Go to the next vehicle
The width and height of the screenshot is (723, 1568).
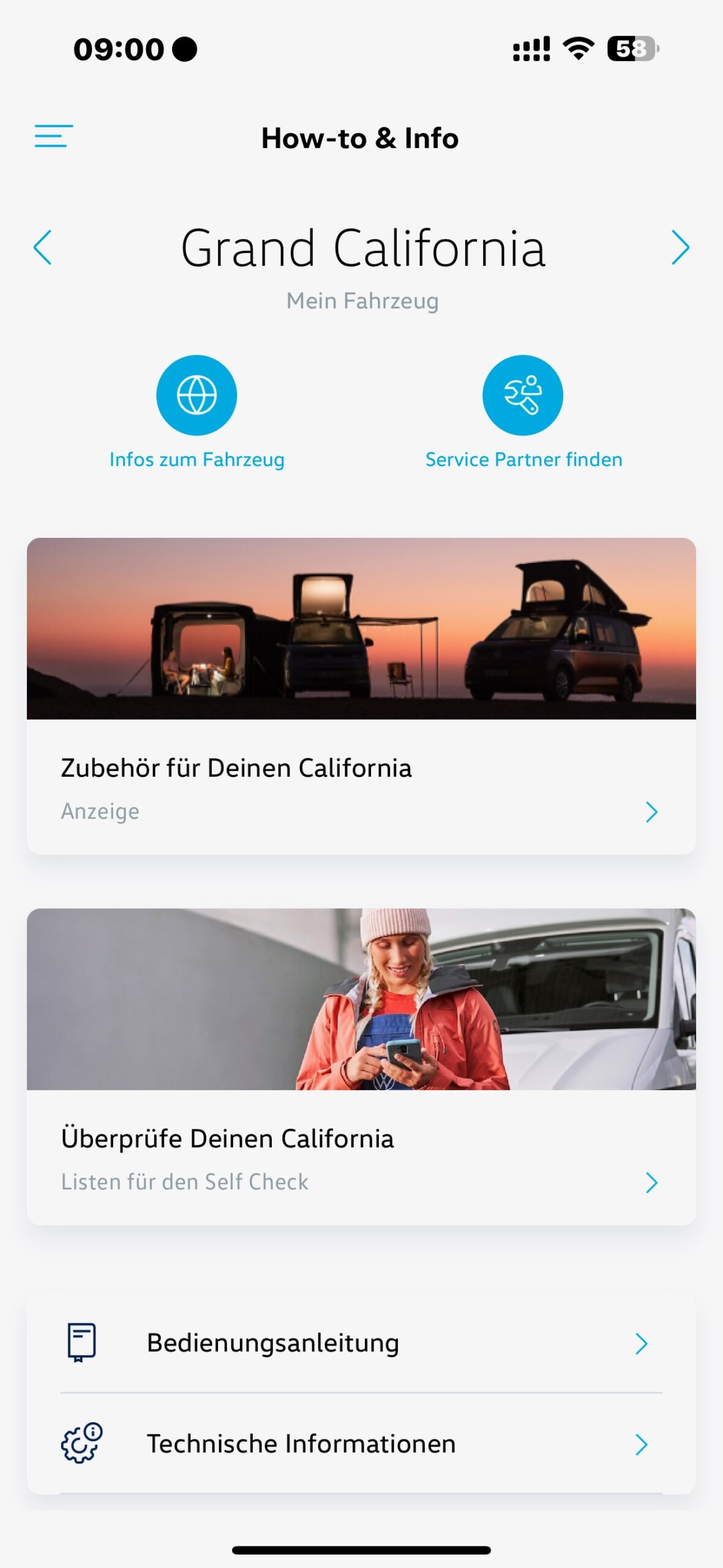[680, 247]
